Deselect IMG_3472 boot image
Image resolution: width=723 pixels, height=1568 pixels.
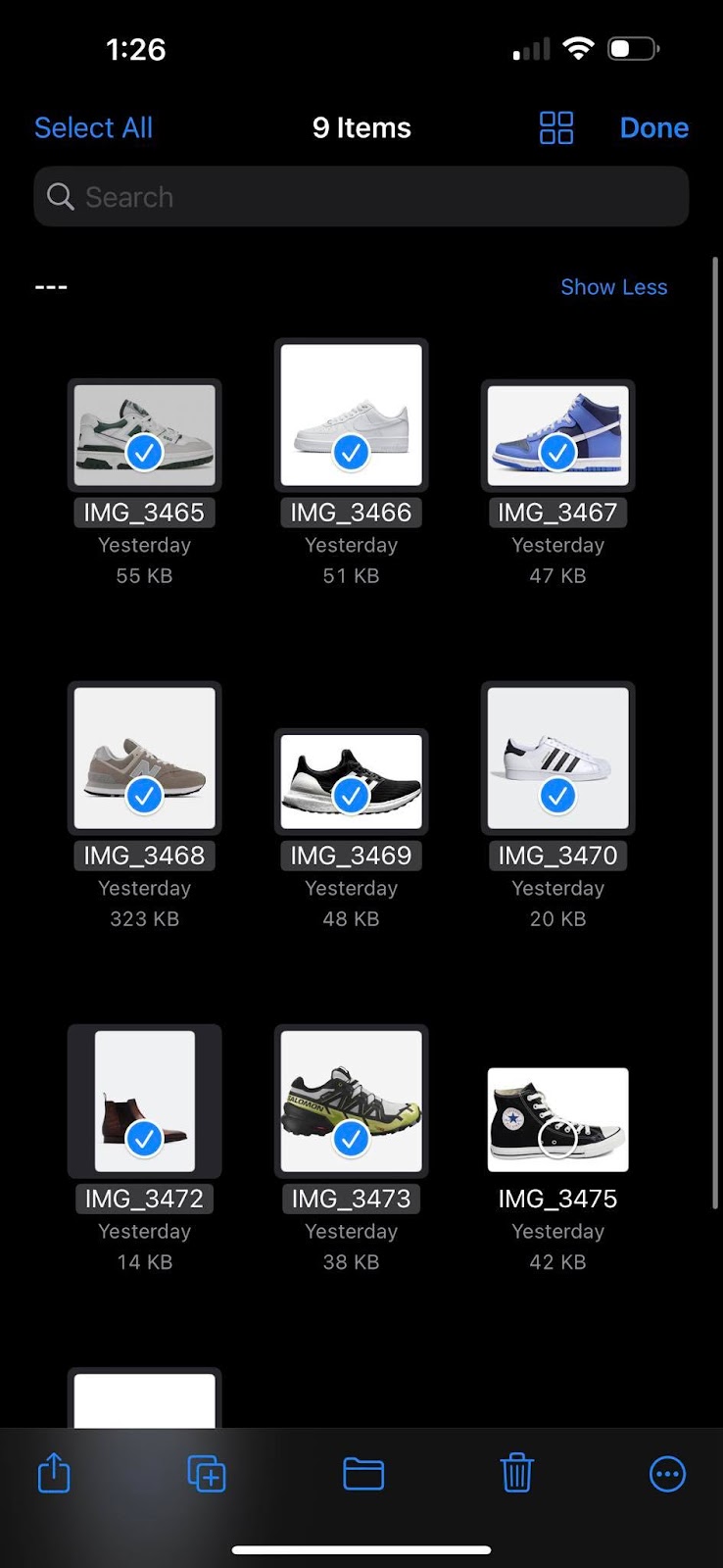[x=144, y=1101]
